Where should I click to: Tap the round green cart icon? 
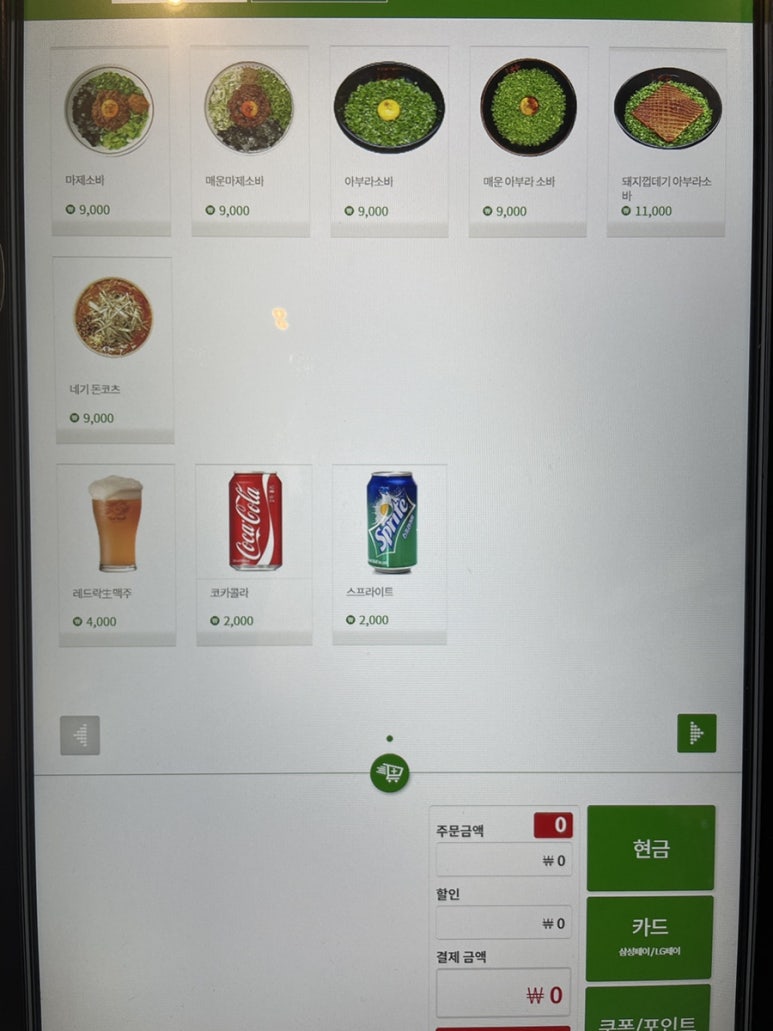click(x=390, y=773)
